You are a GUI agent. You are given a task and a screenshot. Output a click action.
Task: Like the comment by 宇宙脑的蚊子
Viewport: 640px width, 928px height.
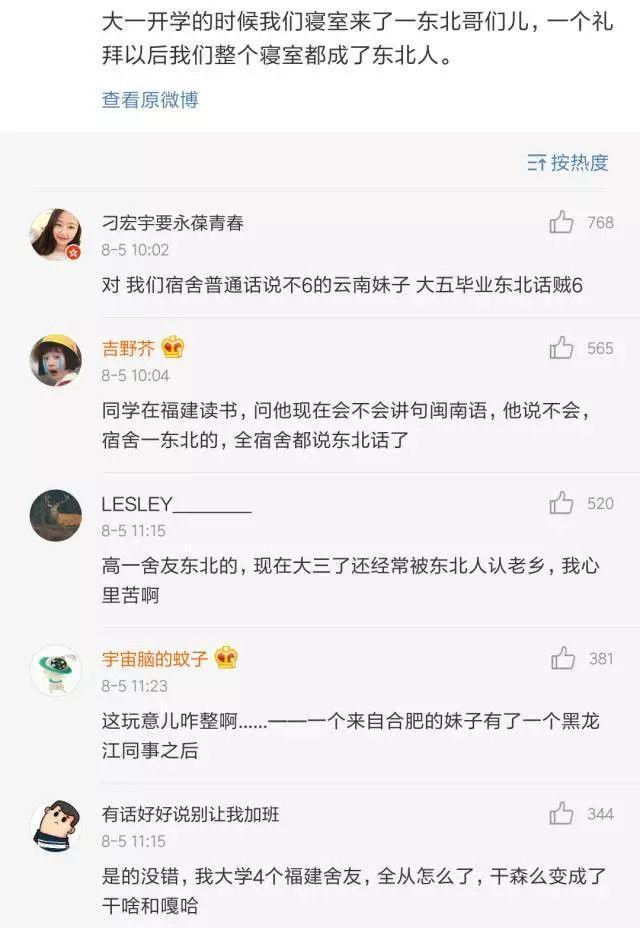[x=563, y=658]
